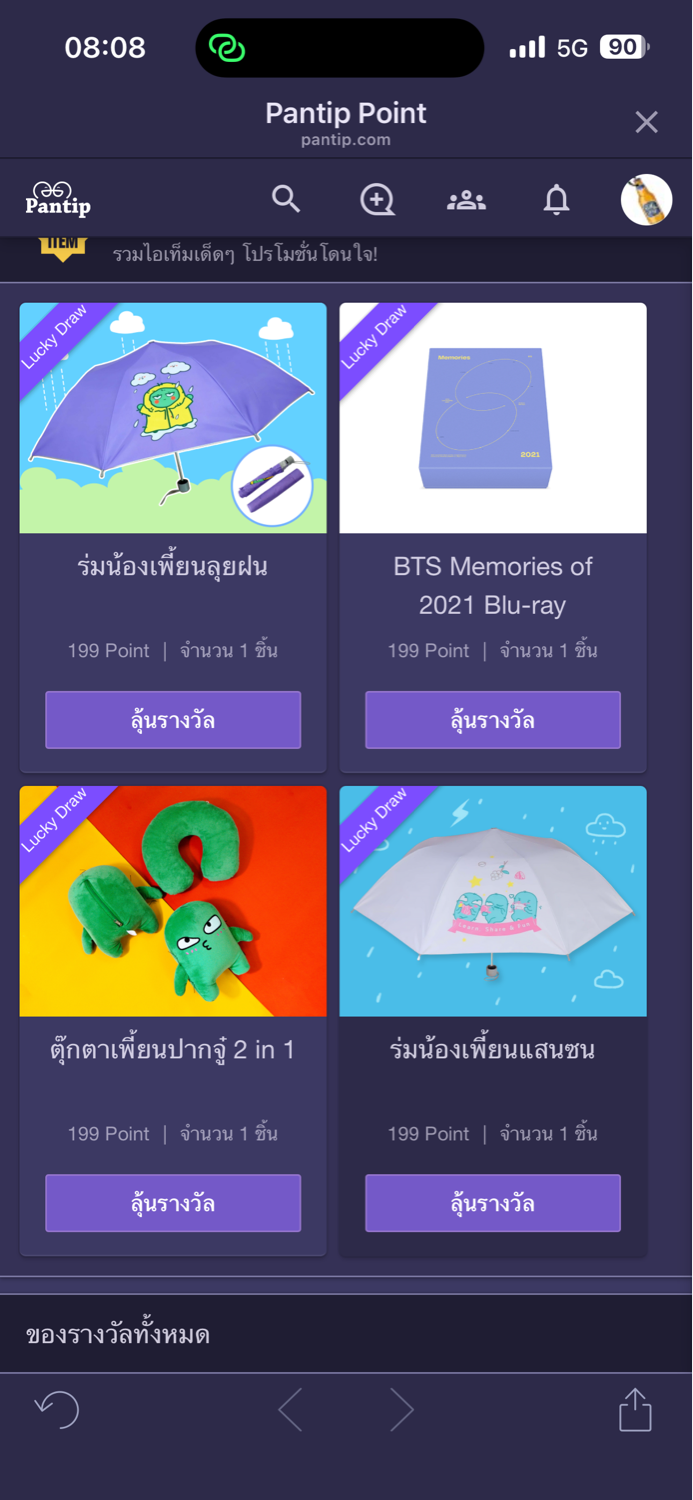Go back to the previous web page

(x=291, y=1410)
